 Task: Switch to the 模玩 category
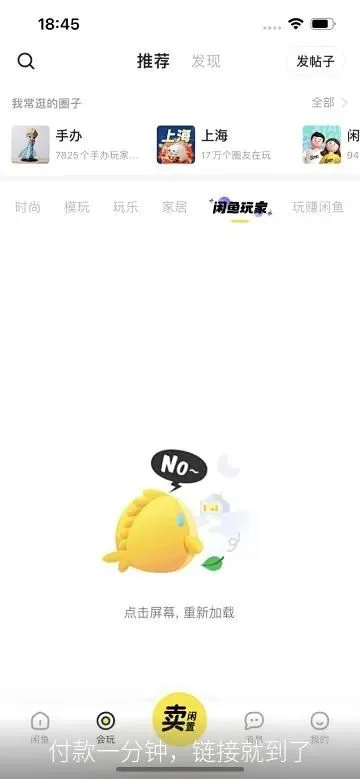coord(77,207)
